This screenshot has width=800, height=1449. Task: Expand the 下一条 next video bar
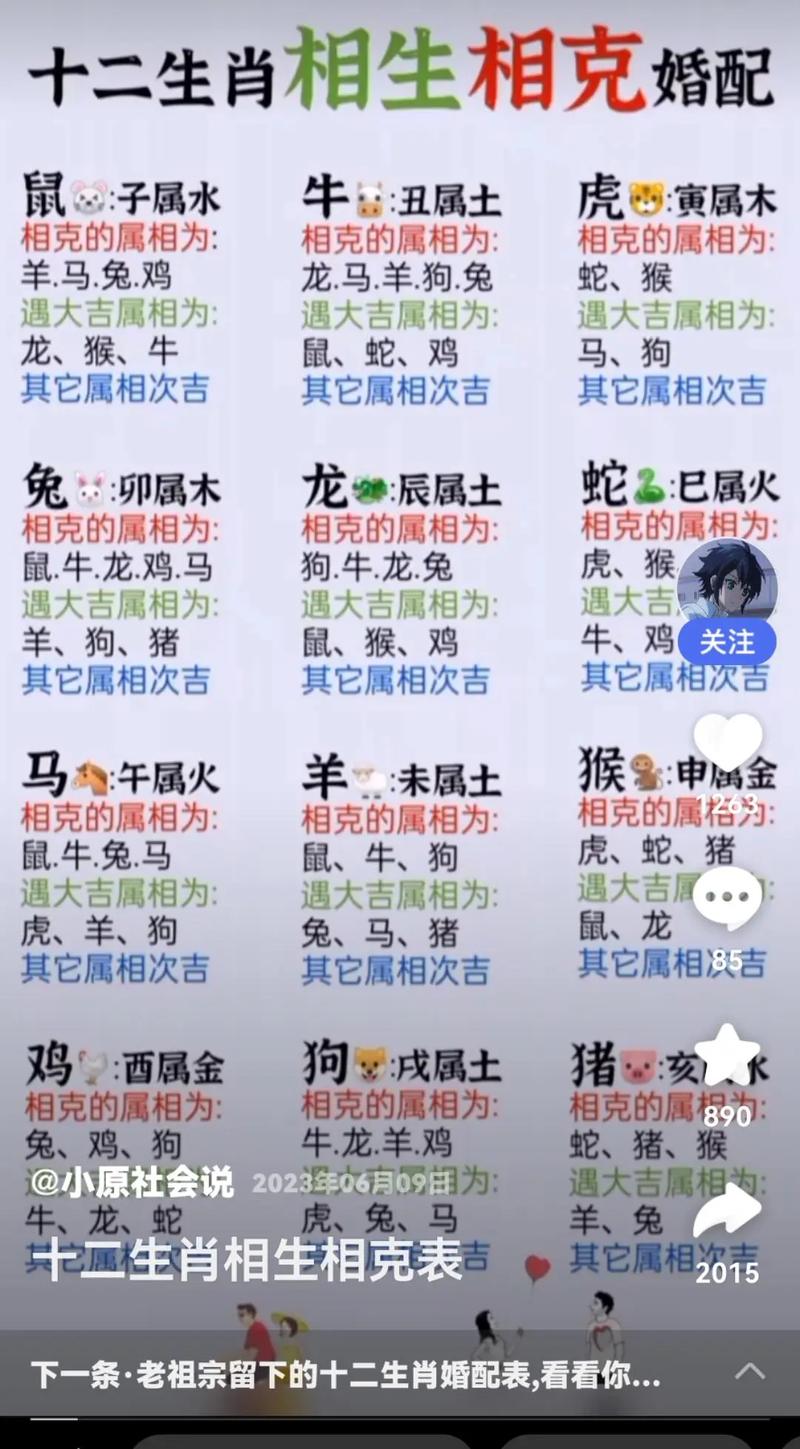pos(749,1371)
